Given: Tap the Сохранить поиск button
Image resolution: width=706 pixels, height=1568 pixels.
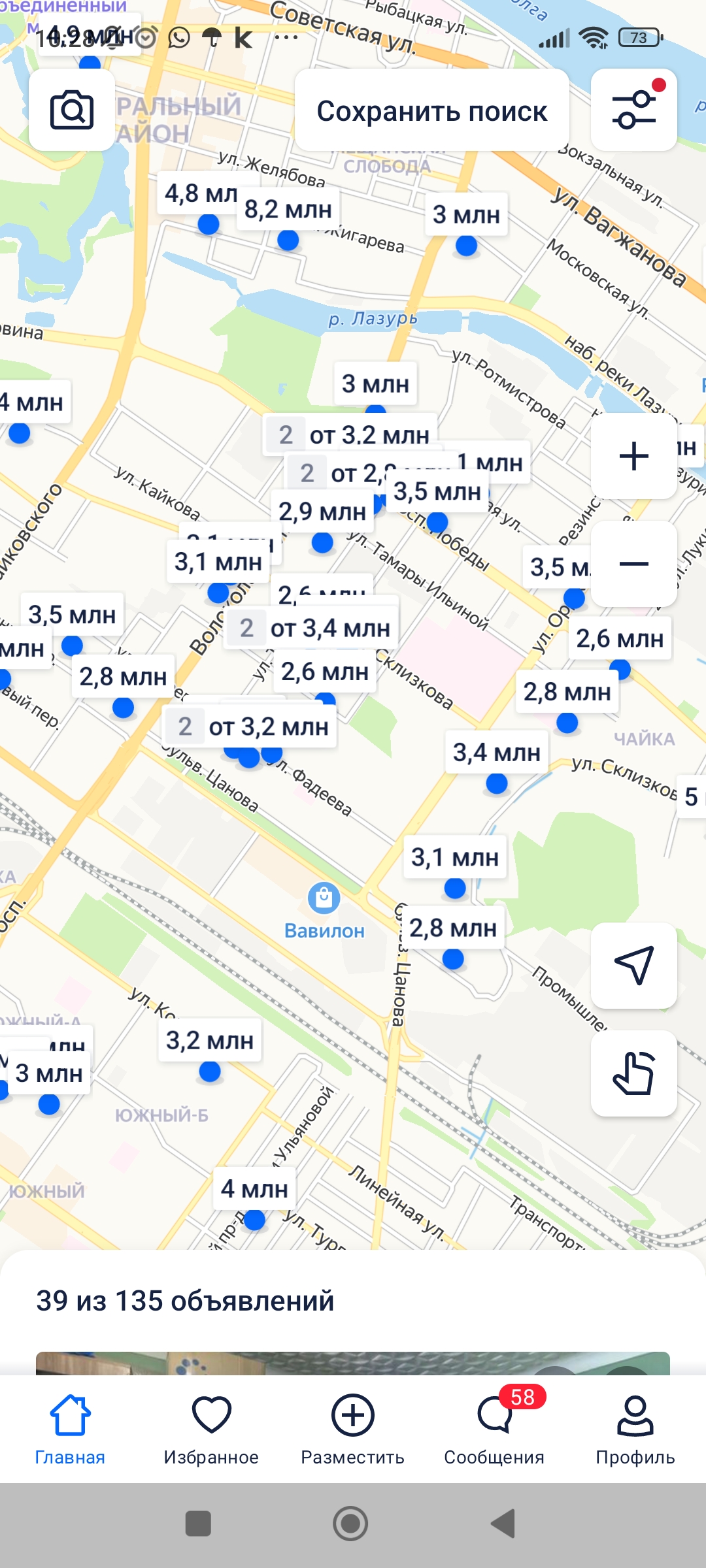Looking at the screenshot, I should 431,110.
